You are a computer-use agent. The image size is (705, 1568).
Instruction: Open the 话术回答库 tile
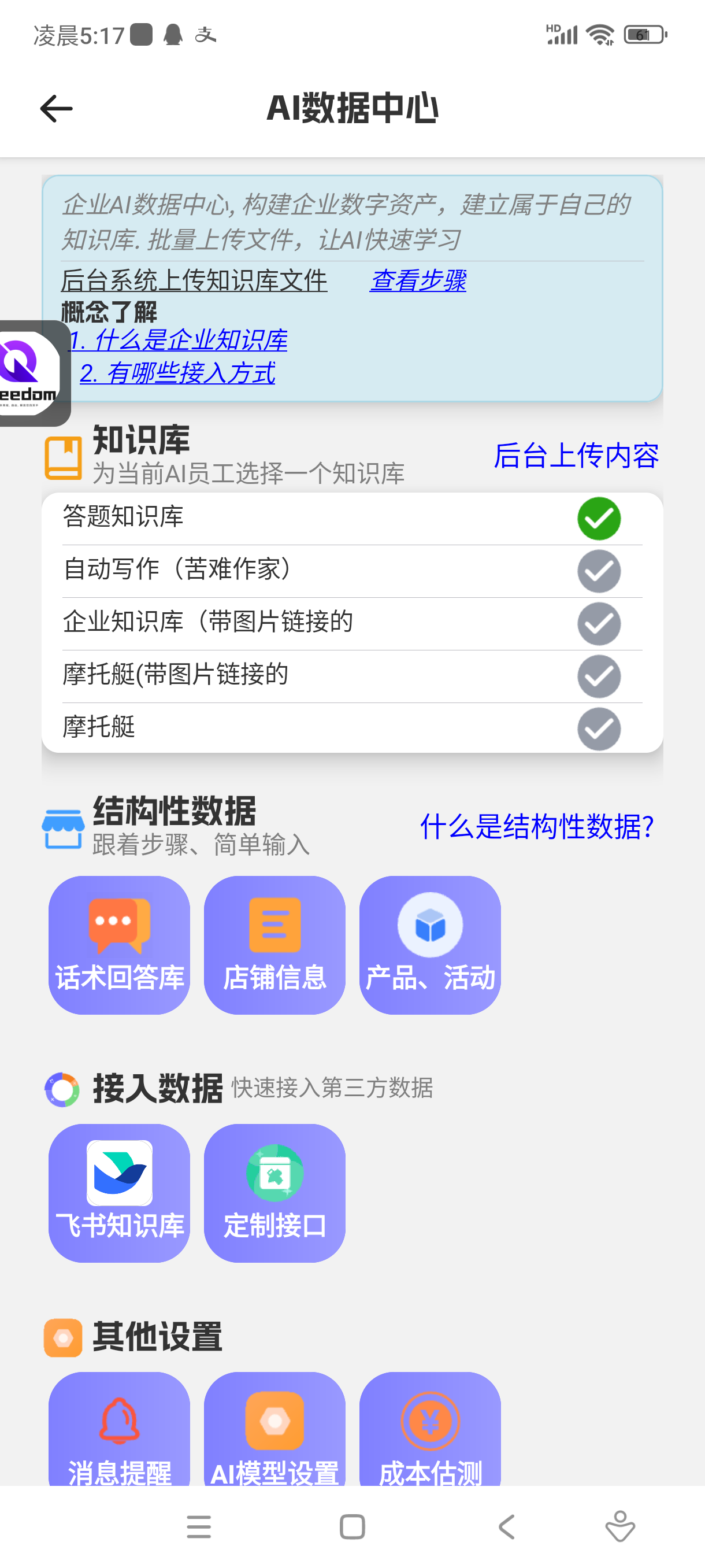point(119,945)
